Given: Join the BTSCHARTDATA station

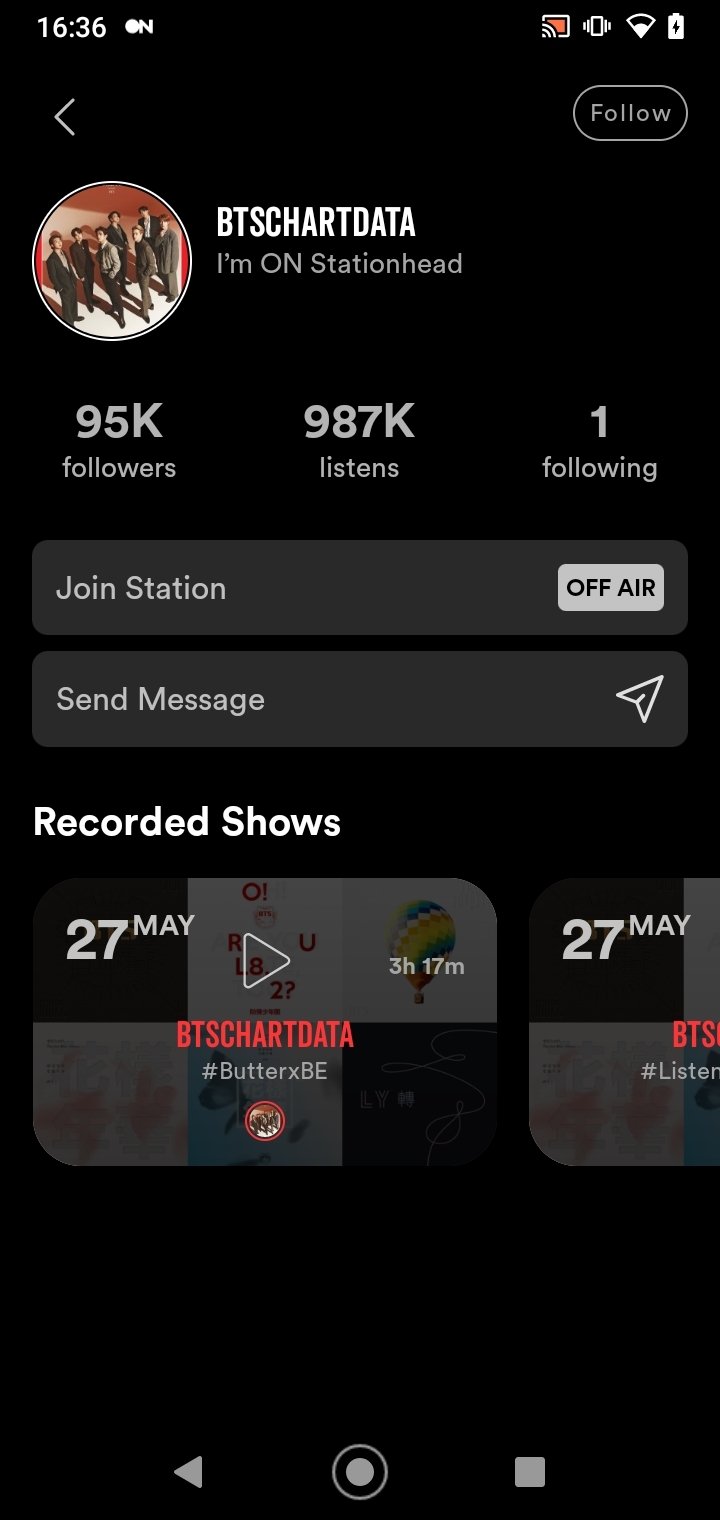Looking at the screenshot, I should [x=359, y=588].
